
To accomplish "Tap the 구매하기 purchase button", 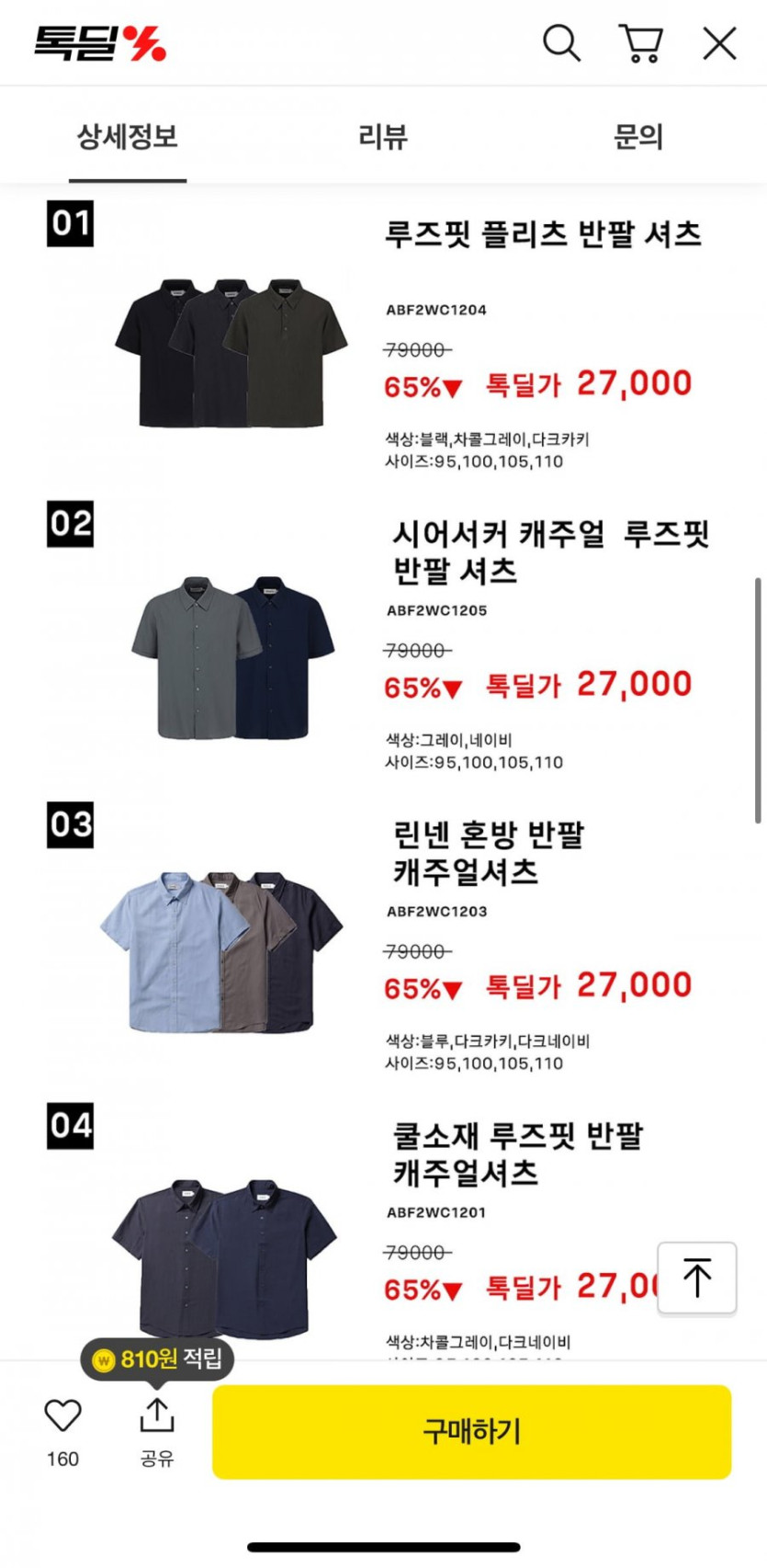I will coord(471,1431).
